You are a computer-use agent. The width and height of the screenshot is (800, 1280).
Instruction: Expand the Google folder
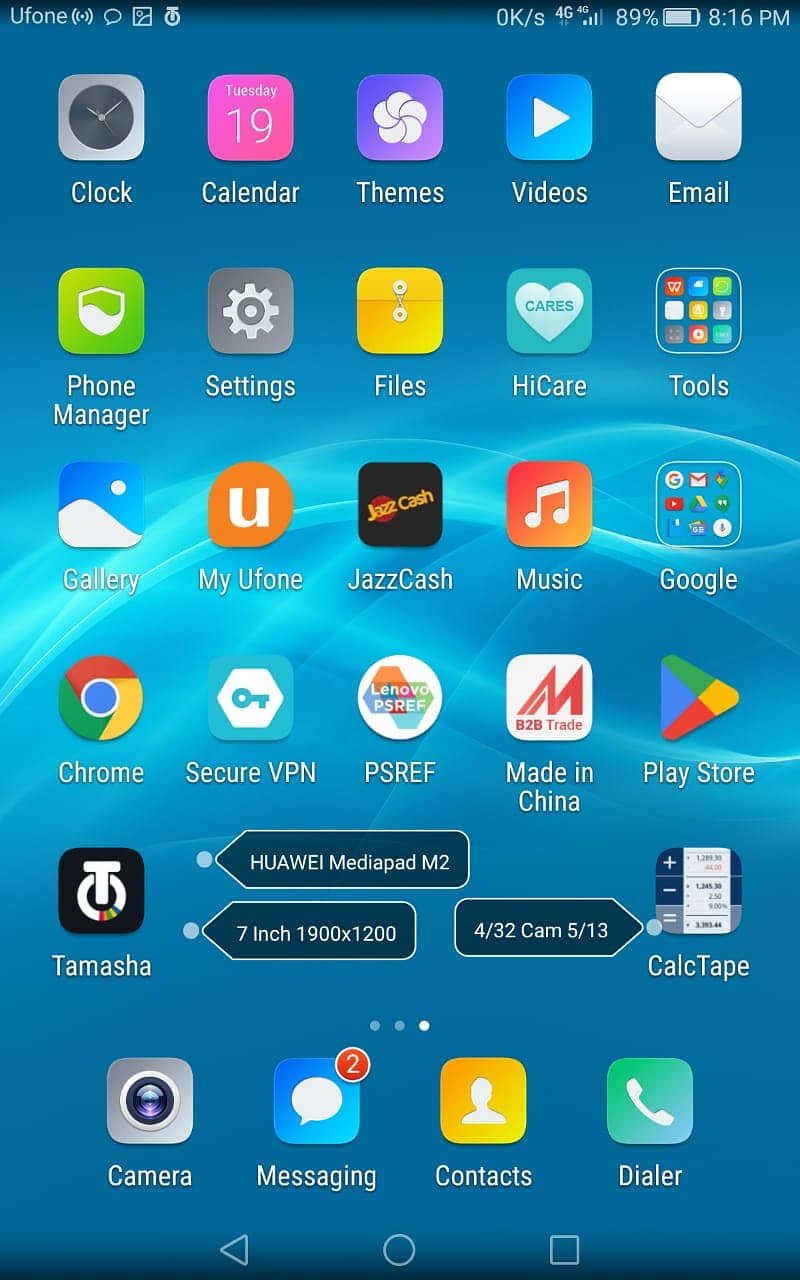pyautogui.click(x=698, y=504)
